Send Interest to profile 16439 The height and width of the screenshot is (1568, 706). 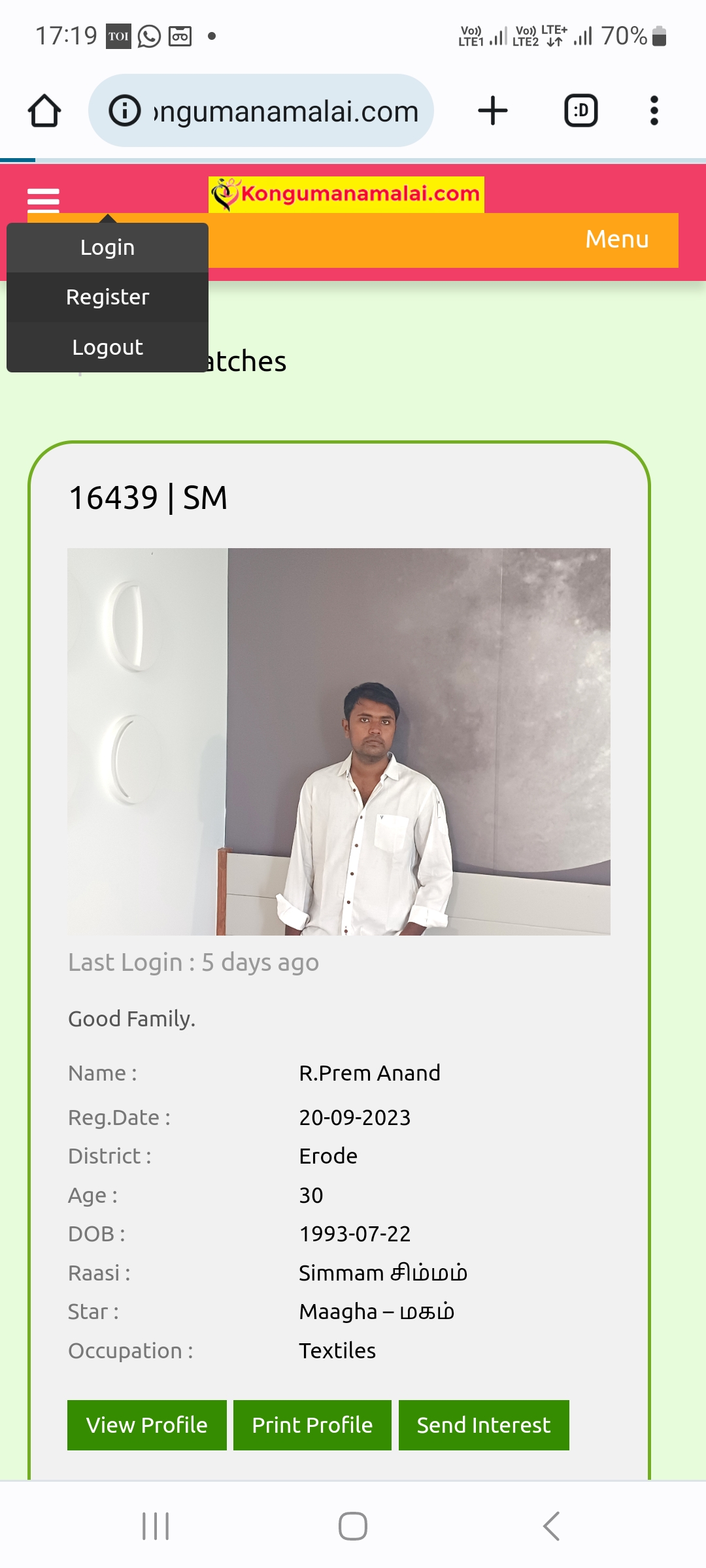(483, 1425)
